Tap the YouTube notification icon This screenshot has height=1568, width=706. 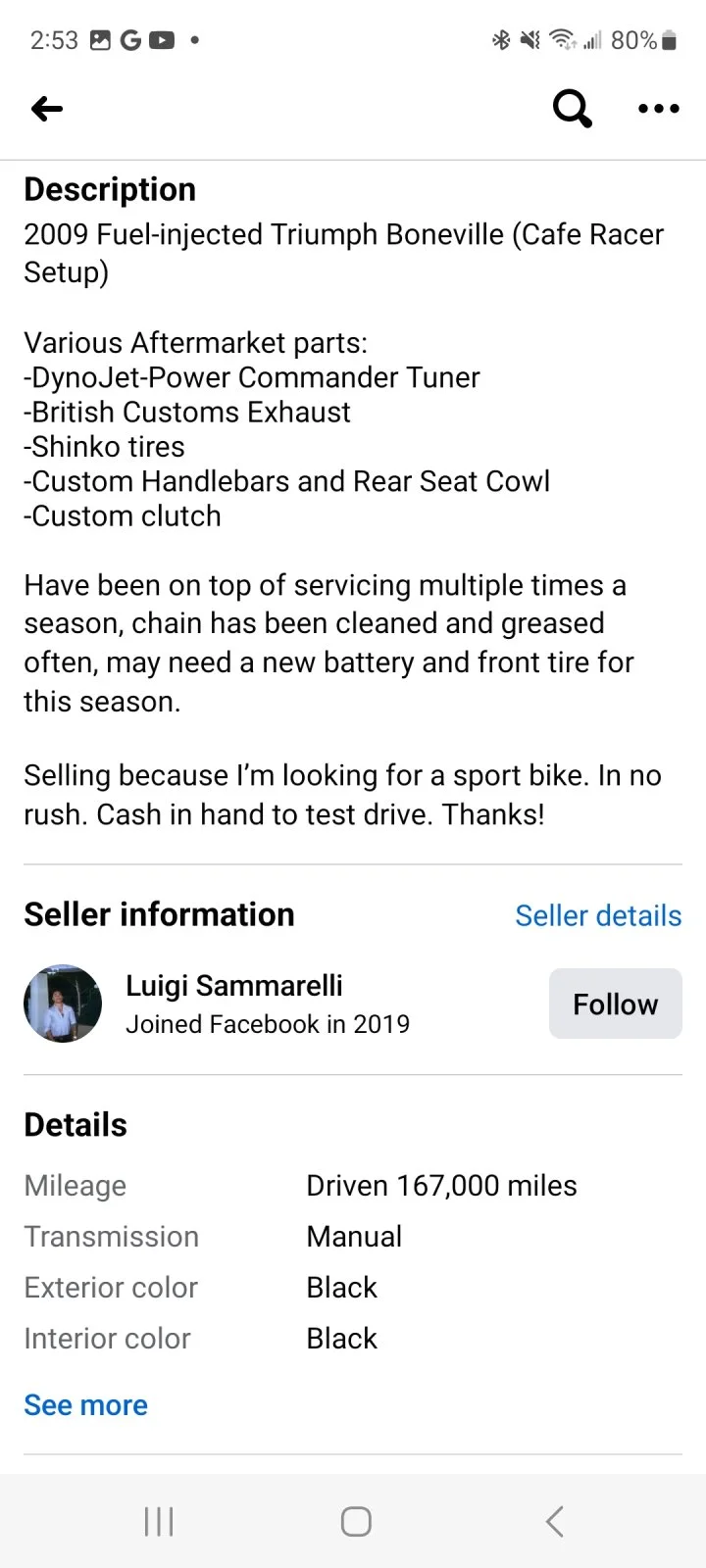pos(163,40)
